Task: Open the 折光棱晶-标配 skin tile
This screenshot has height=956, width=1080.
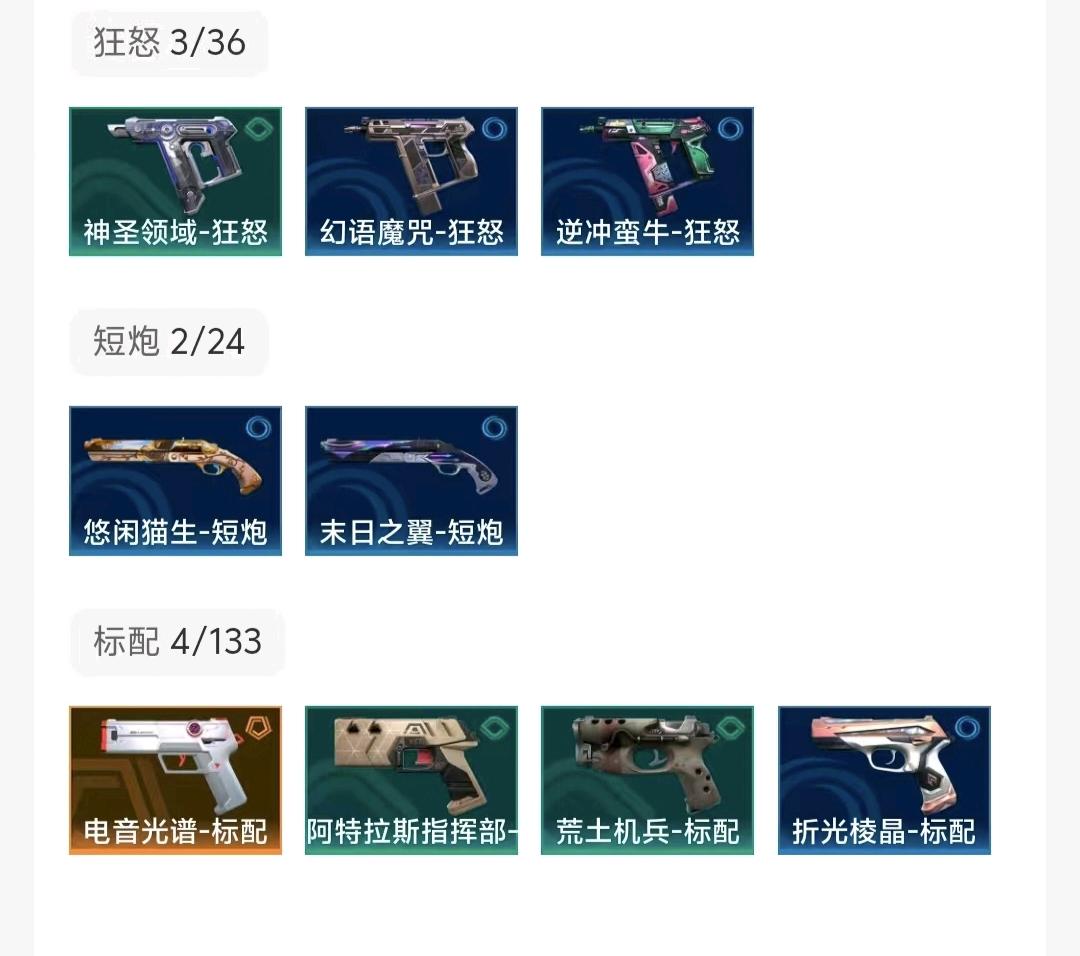Action: coord(884,780)
